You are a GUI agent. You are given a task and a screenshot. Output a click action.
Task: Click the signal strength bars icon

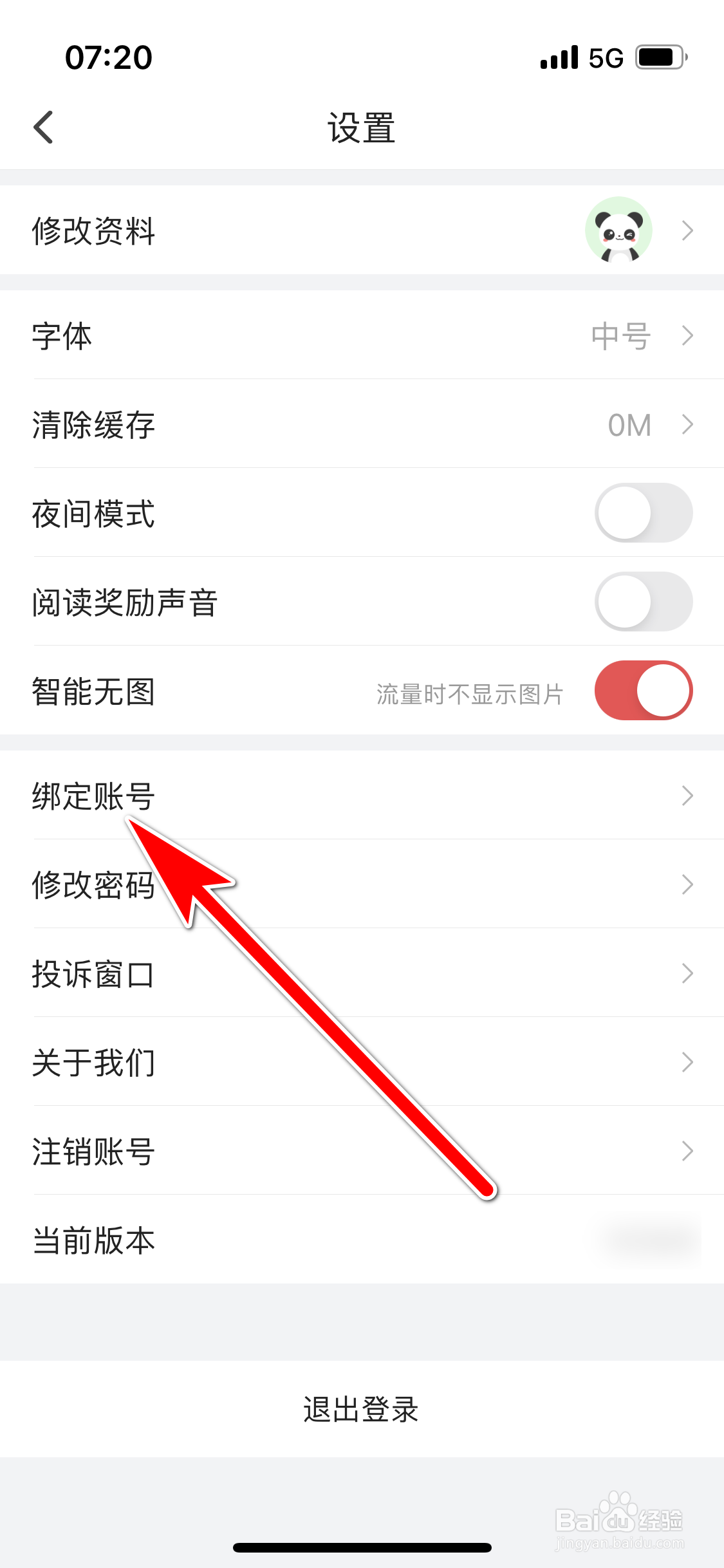click(558, 57)
